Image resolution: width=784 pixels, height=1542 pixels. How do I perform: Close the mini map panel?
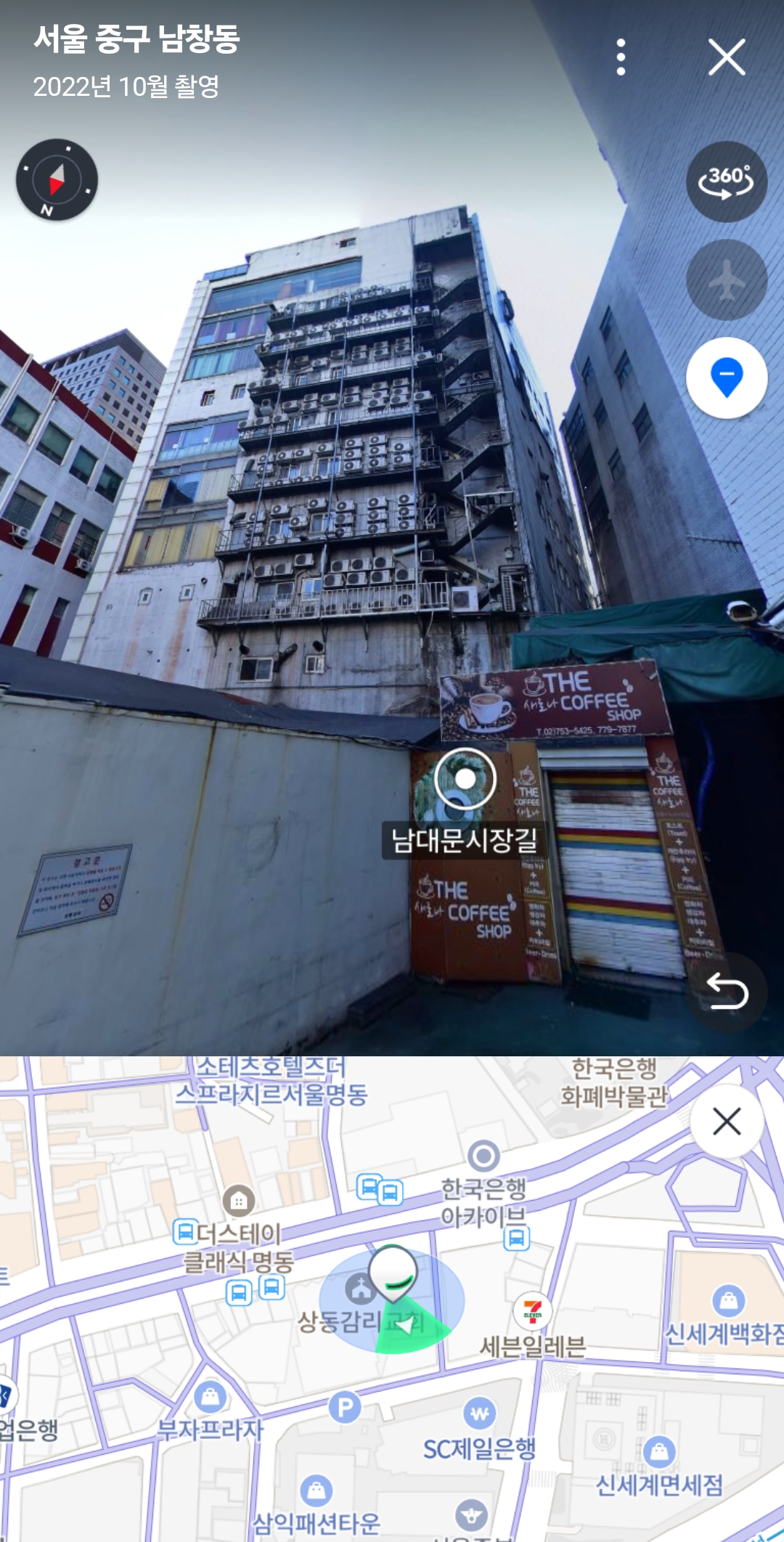(727, 1122)
